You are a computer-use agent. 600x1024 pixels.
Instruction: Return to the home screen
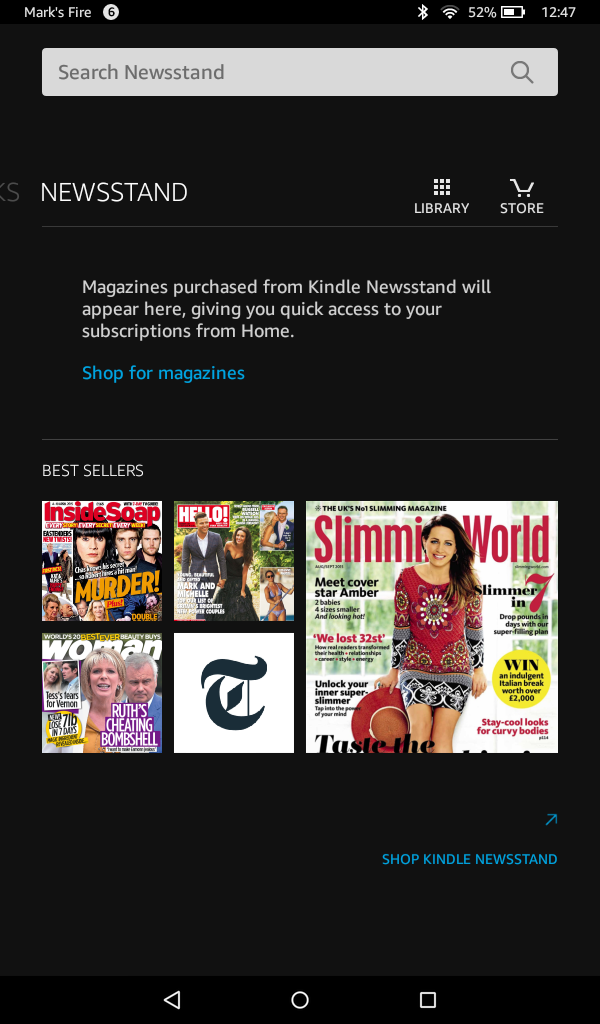point(300,1000)
